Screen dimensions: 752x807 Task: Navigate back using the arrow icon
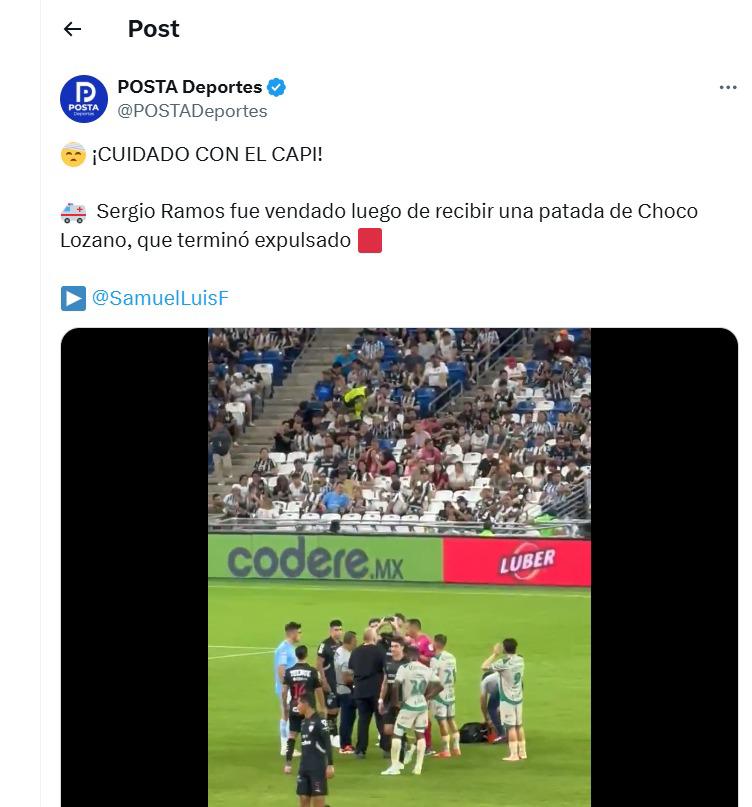[70, 29]
